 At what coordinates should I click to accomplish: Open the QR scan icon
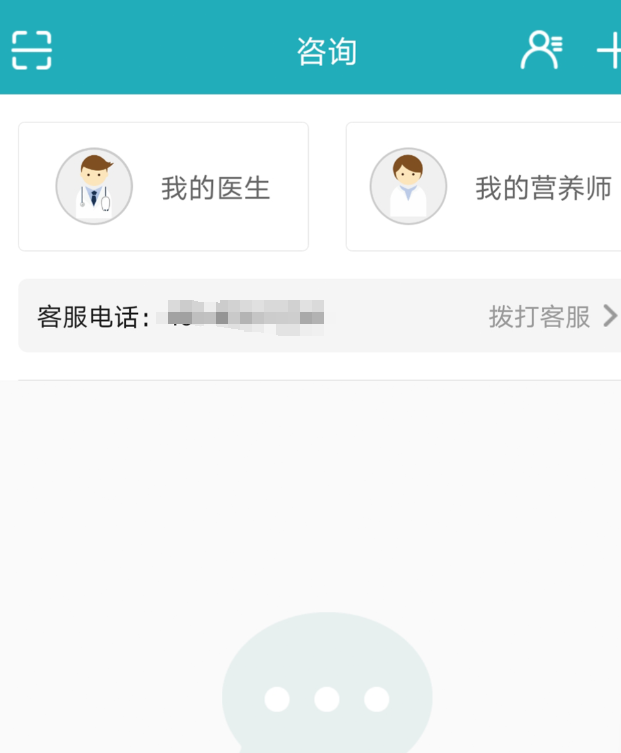coord(31,50)
